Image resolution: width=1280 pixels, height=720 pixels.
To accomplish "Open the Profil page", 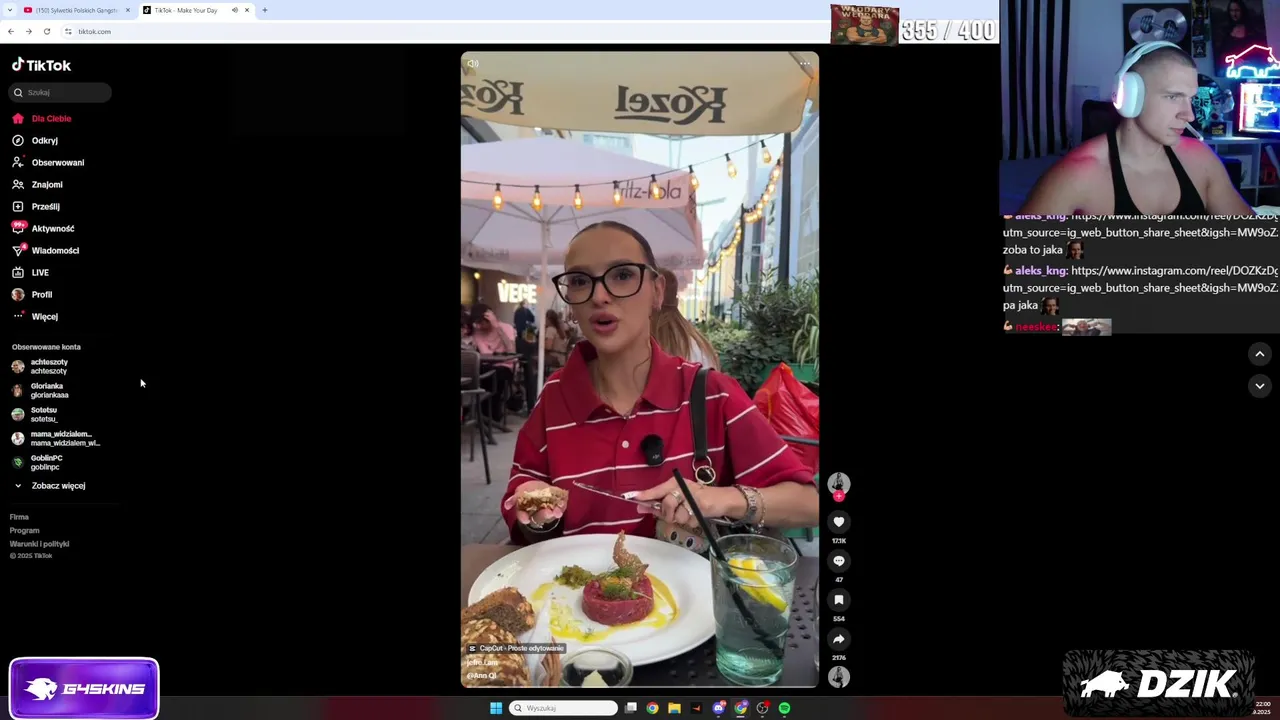I will (x=41, y=294).
